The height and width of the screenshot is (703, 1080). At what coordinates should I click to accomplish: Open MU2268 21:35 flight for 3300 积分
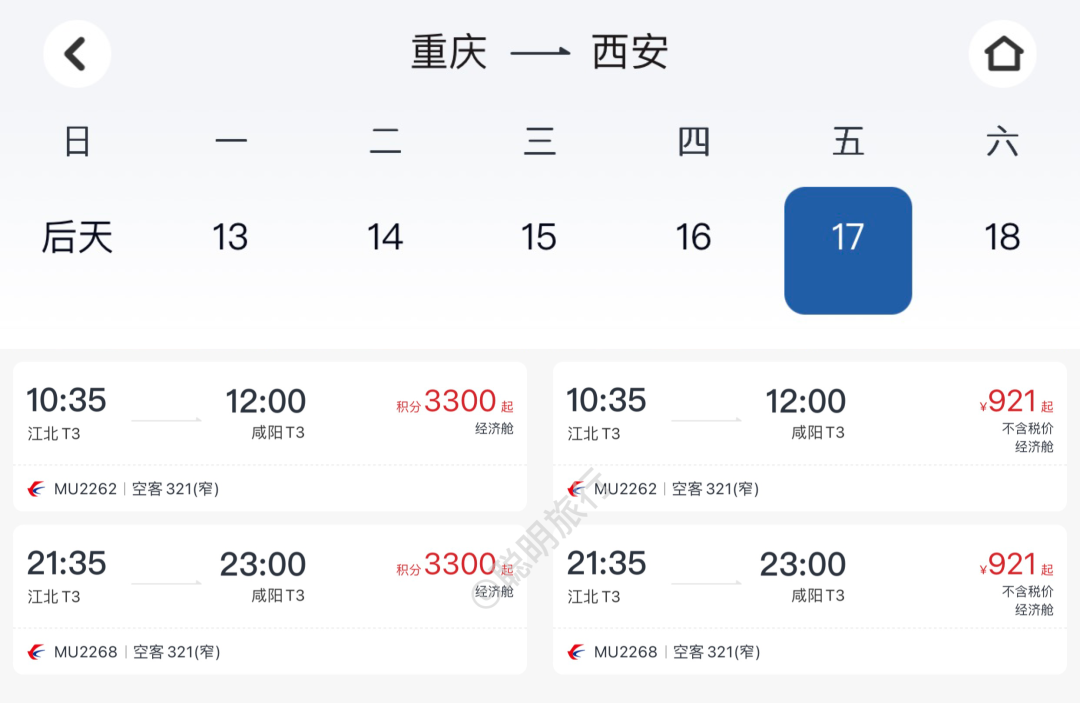coord(270,599)
